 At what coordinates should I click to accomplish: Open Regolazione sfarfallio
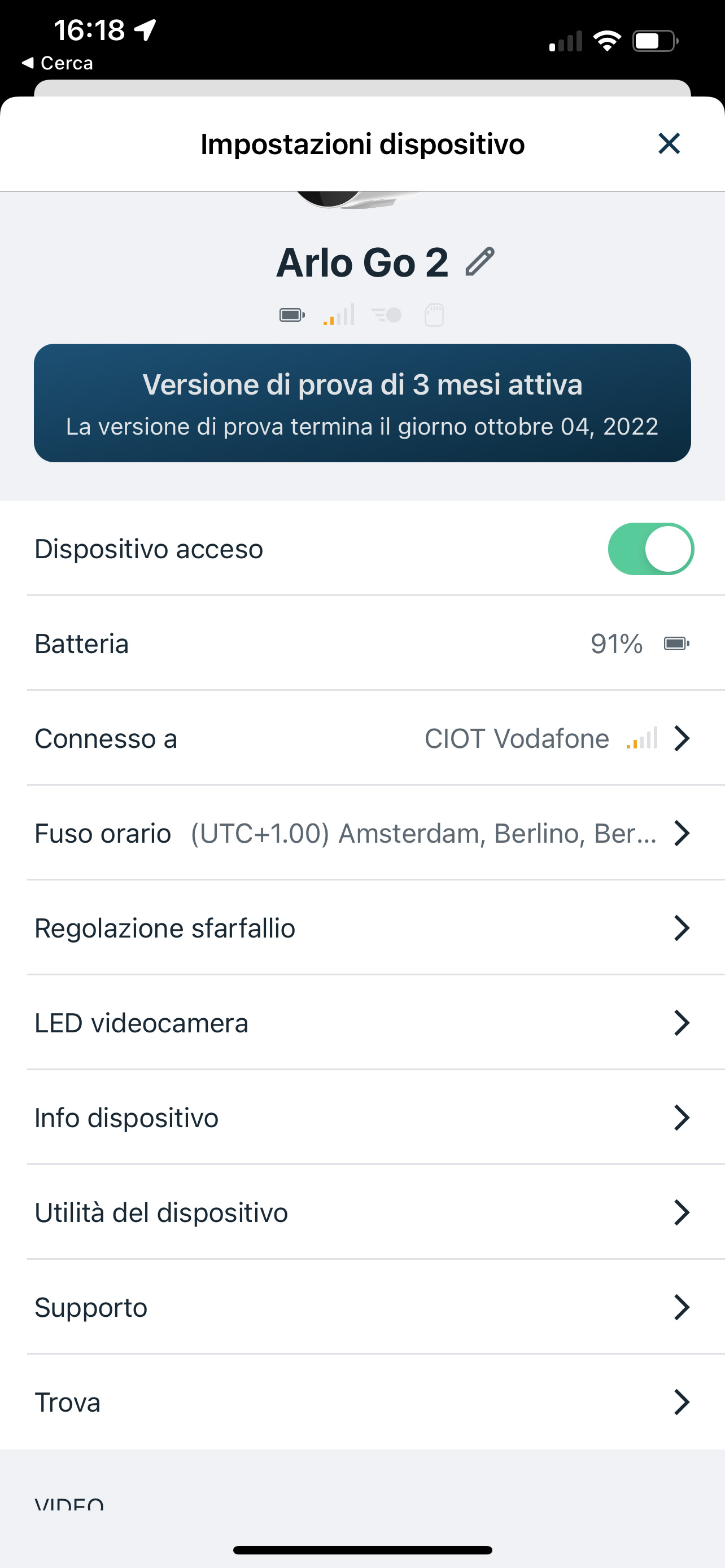pos(362,928)
